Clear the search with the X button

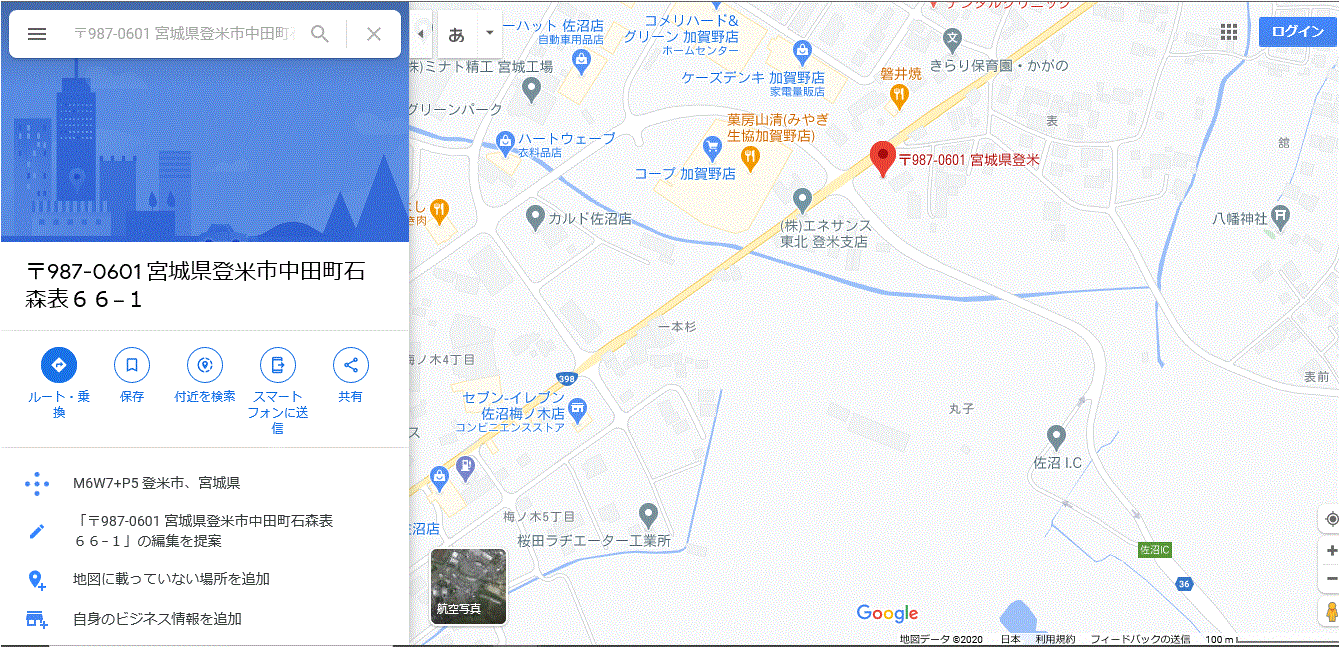374,34
